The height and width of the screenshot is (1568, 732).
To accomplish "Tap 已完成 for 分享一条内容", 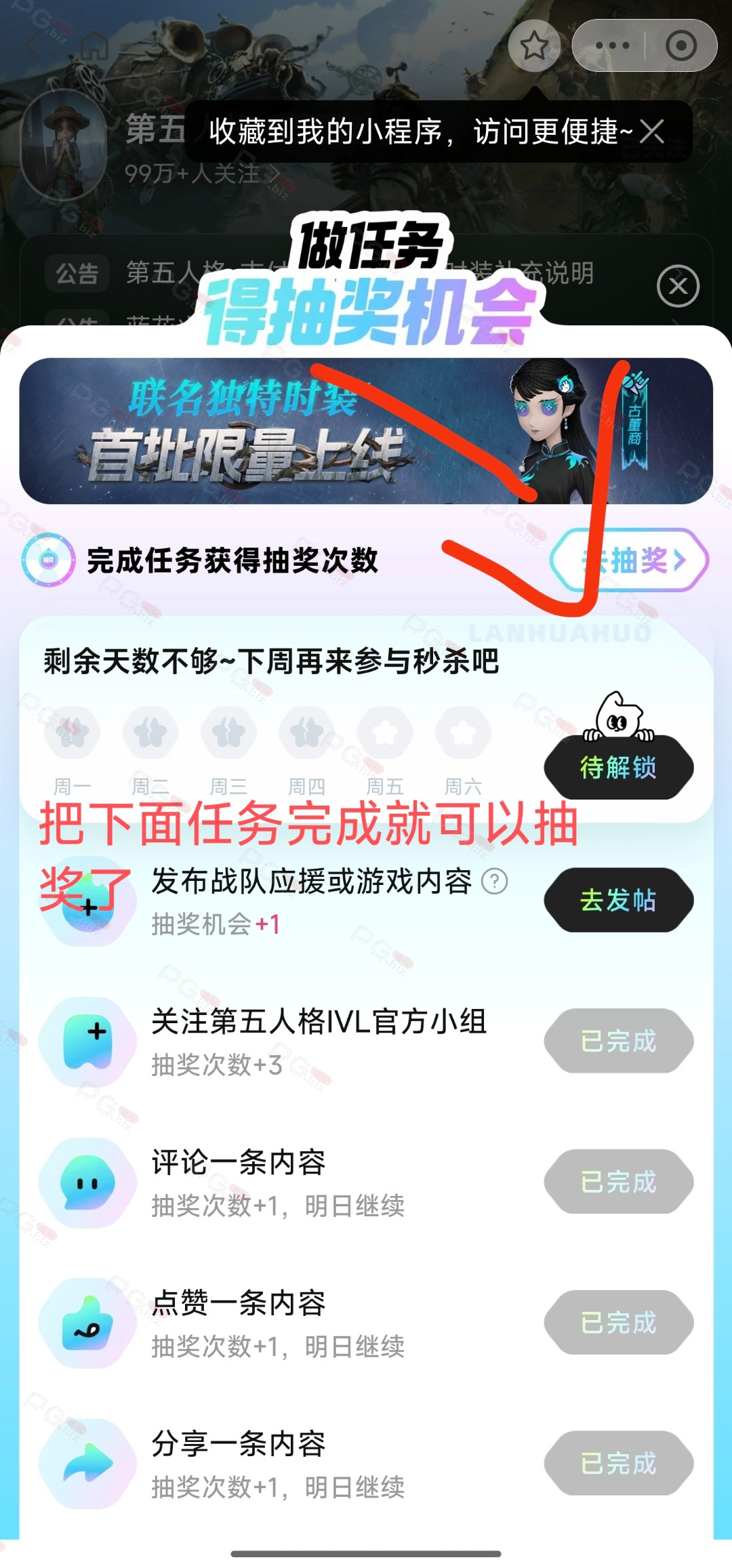I will coord(619,1463).
